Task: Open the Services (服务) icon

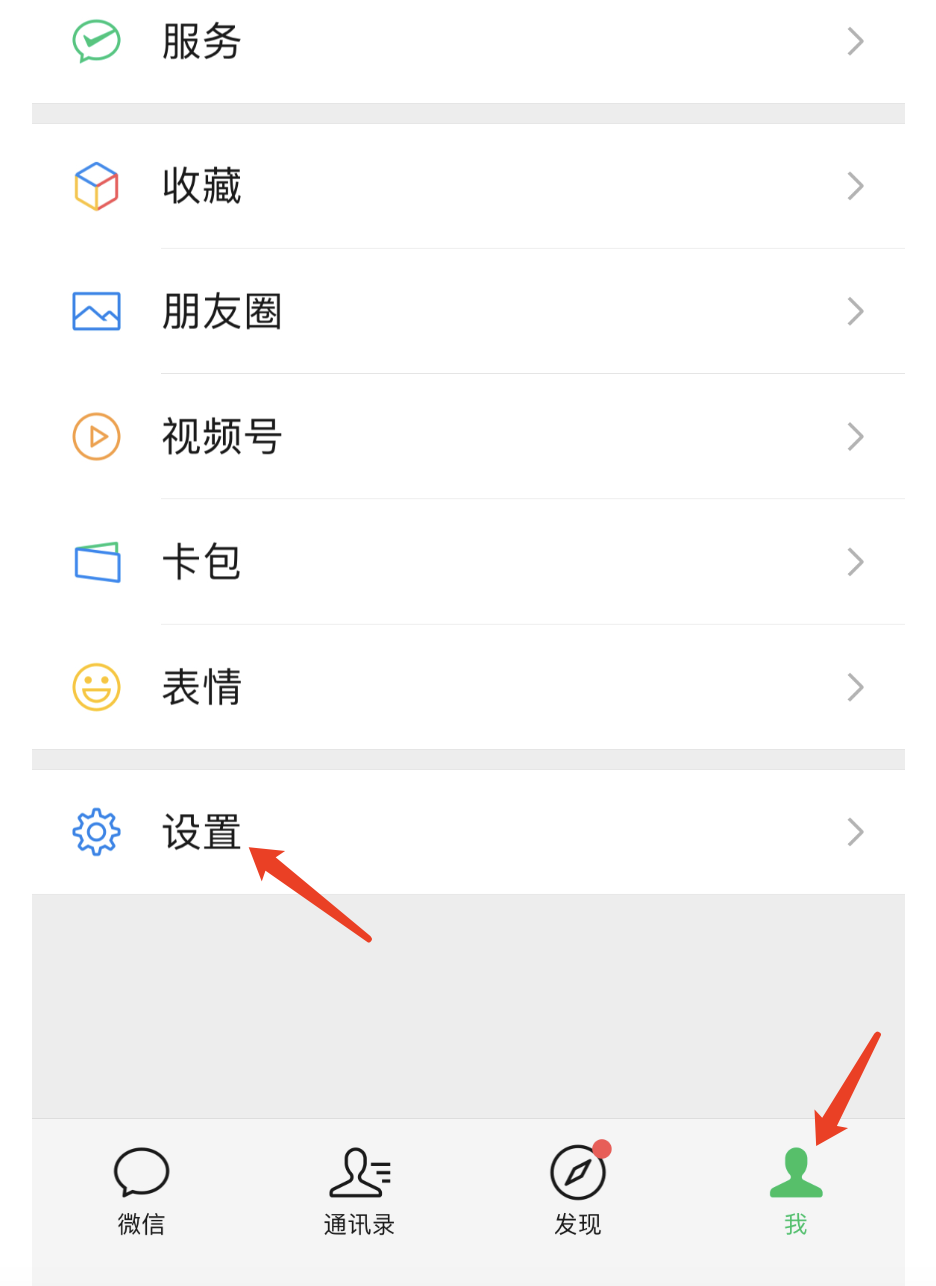Action: tap(95, 41)
